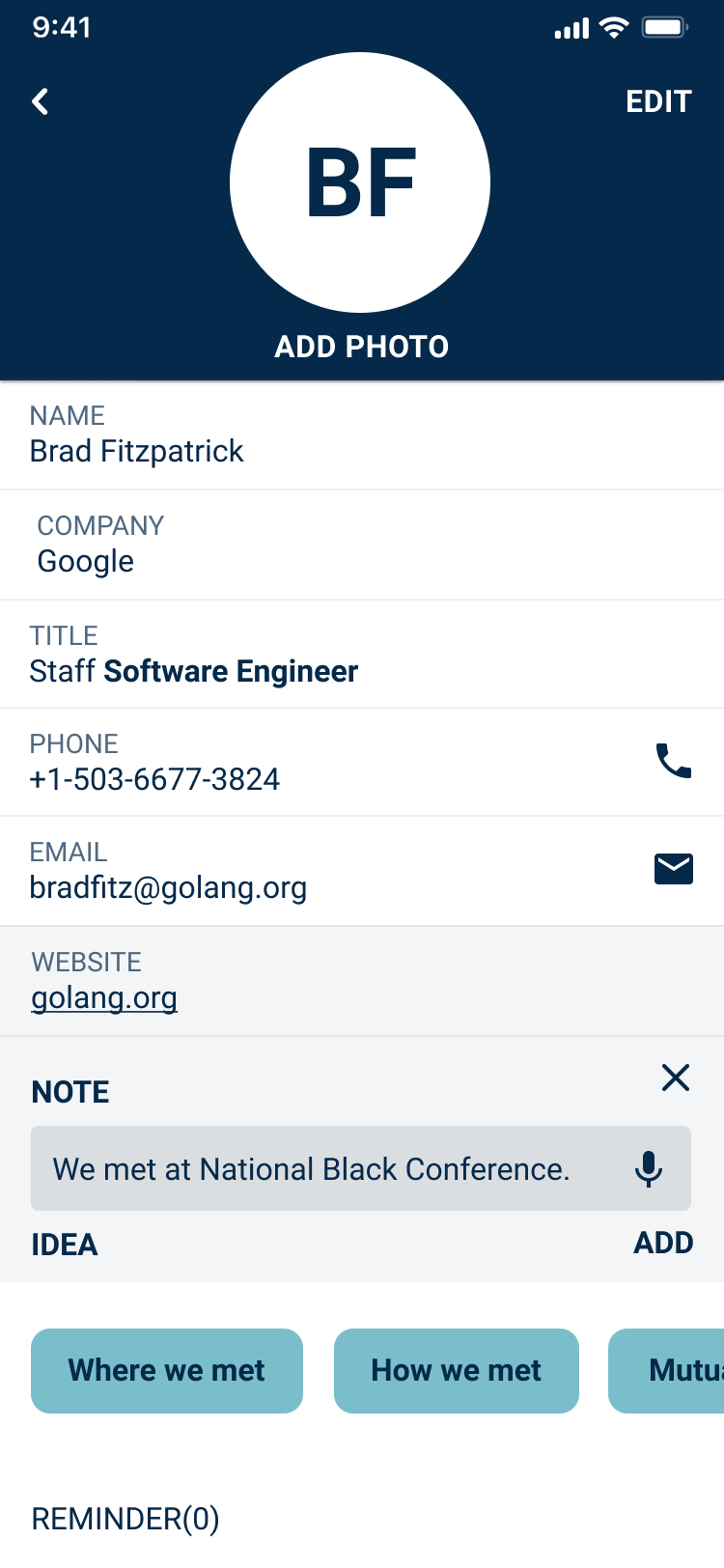The image size is (724, 1568).
Task: Open the golang.org website link
Action: point(104,997)
